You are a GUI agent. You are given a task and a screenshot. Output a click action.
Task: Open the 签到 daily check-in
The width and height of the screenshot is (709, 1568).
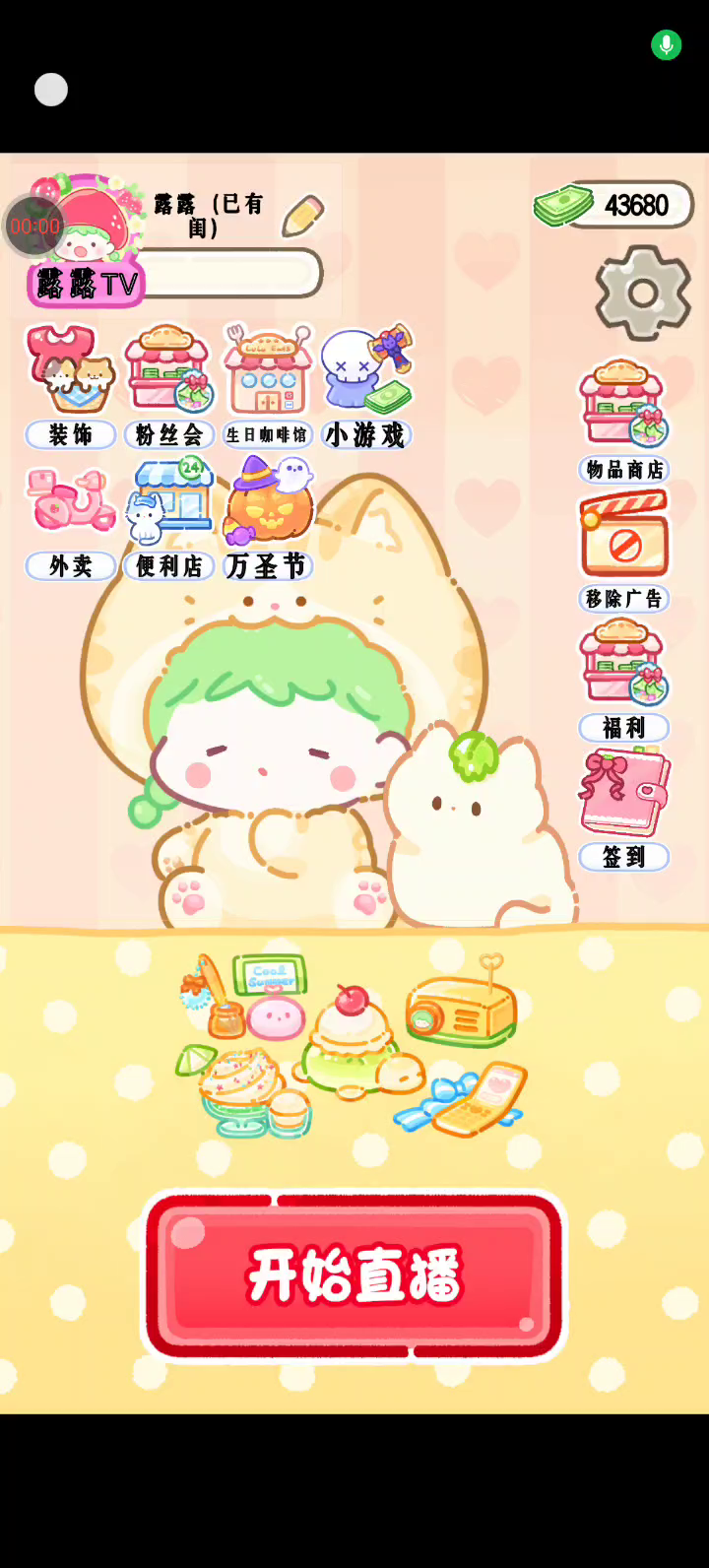click(x=624, y=810)
